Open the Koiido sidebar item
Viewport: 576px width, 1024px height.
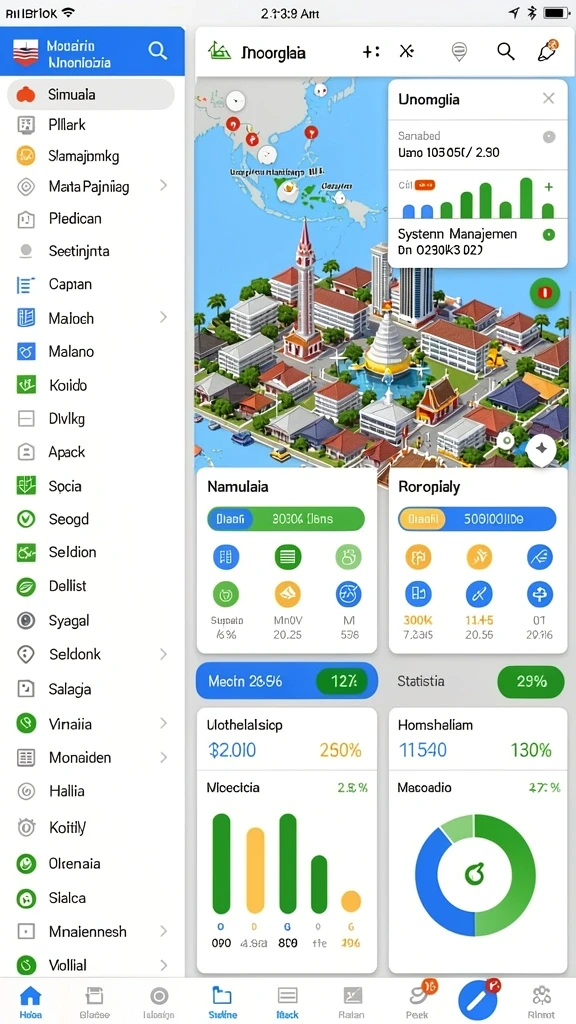pyautogui.click(x=91, y=385)
